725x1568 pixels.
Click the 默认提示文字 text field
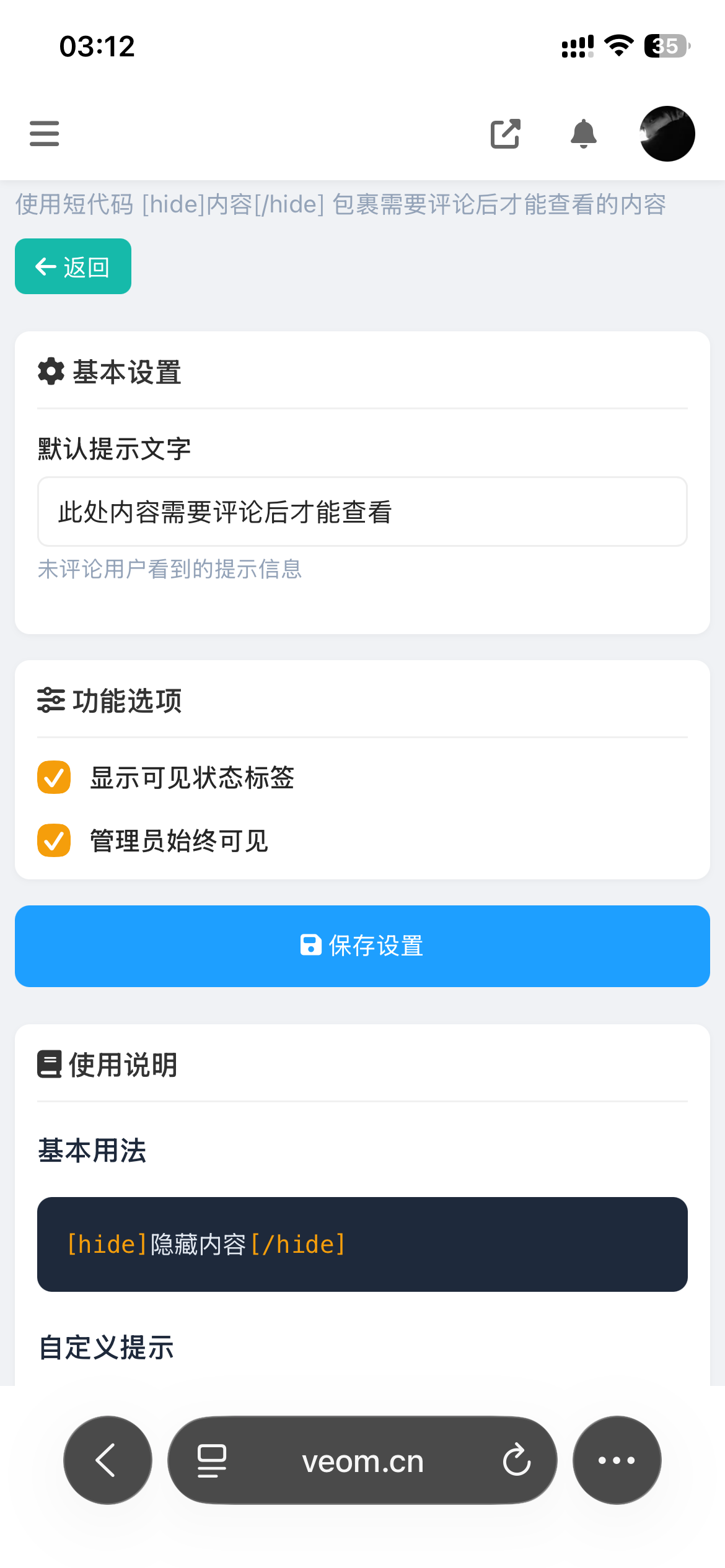362,512
